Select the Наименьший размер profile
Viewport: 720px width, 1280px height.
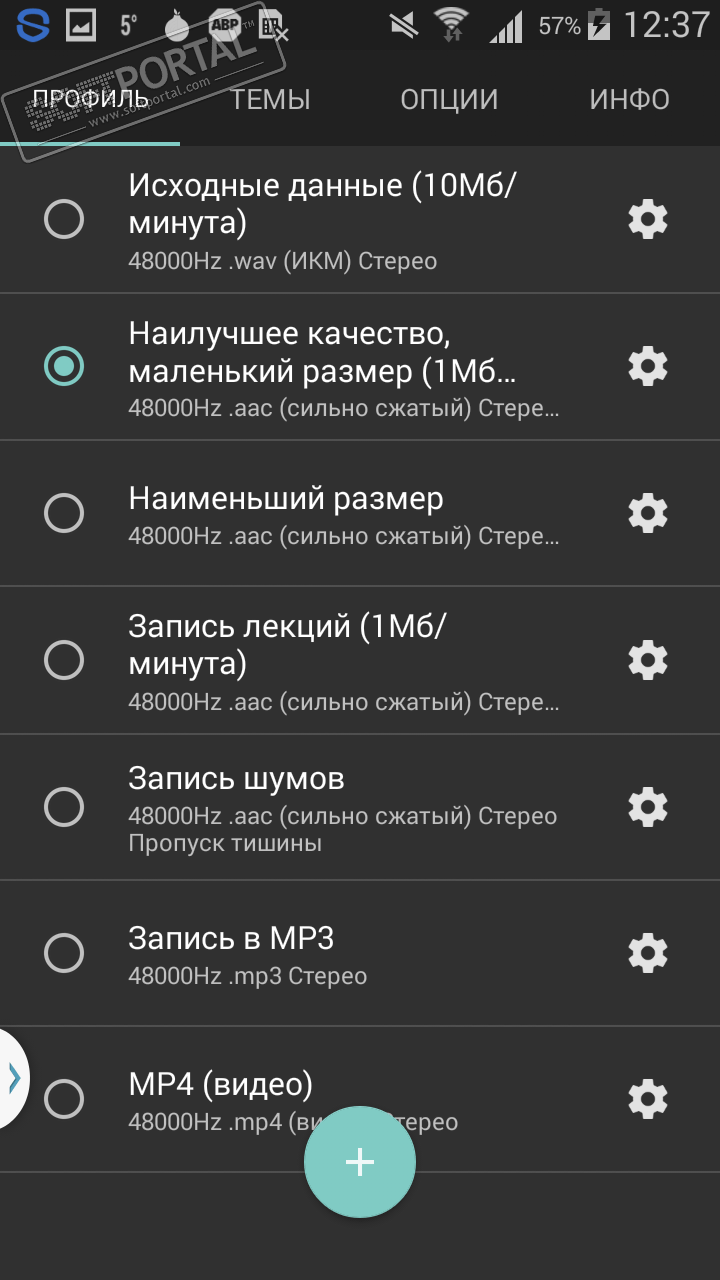[x=64, y=513]
